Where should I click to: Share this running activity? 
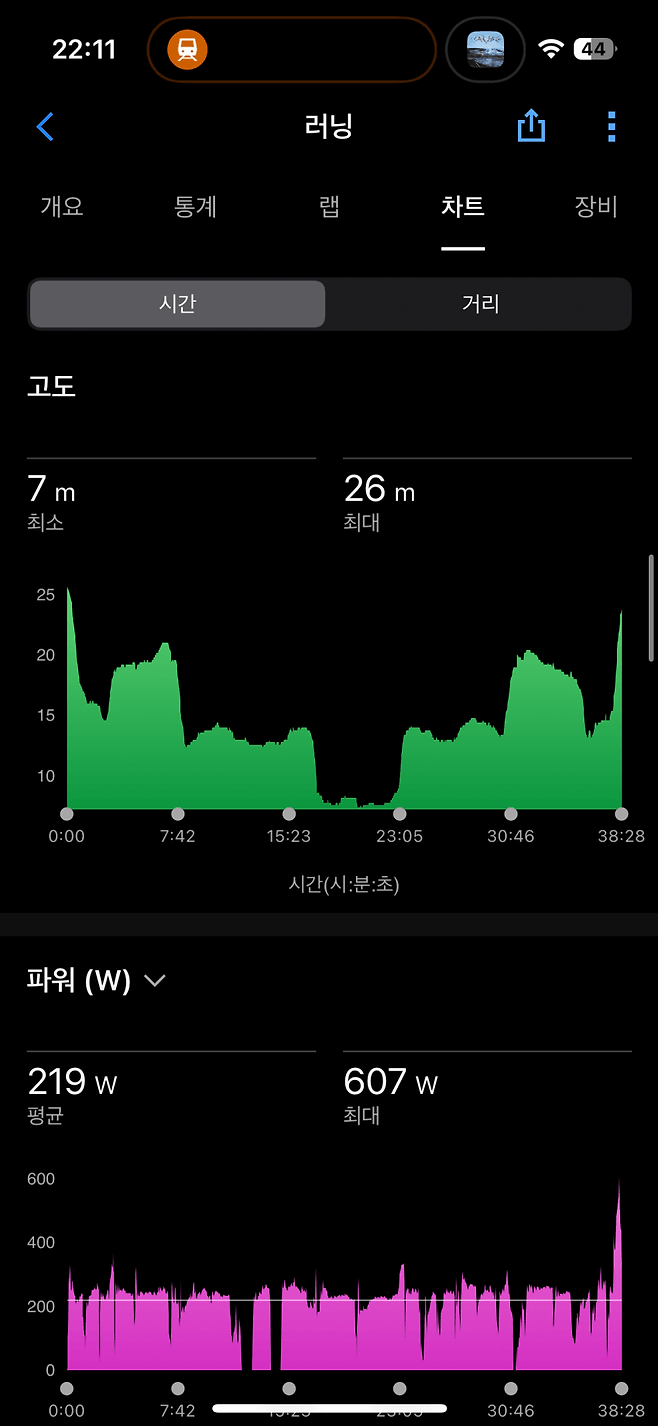click(x=531, y=126)
